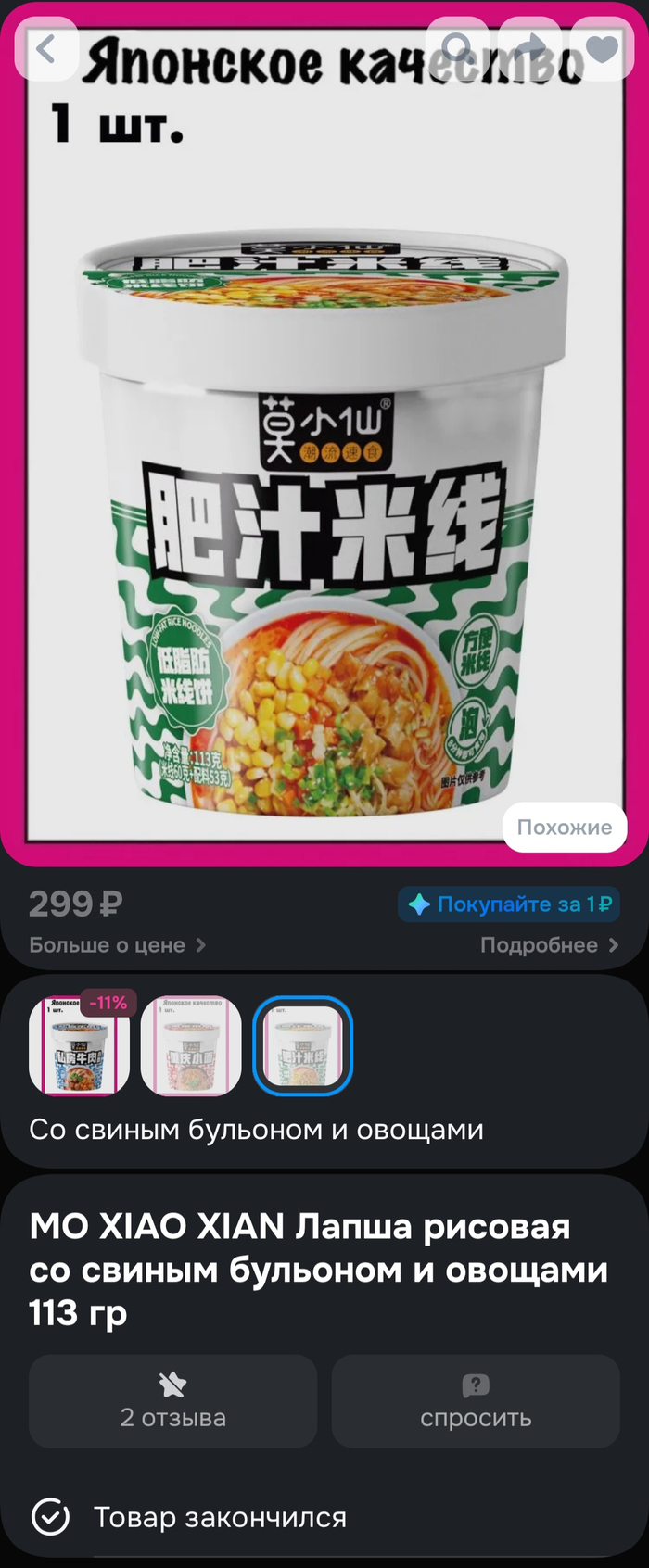
Task: Tap the Похожие button on image
Action: [564, 827]
